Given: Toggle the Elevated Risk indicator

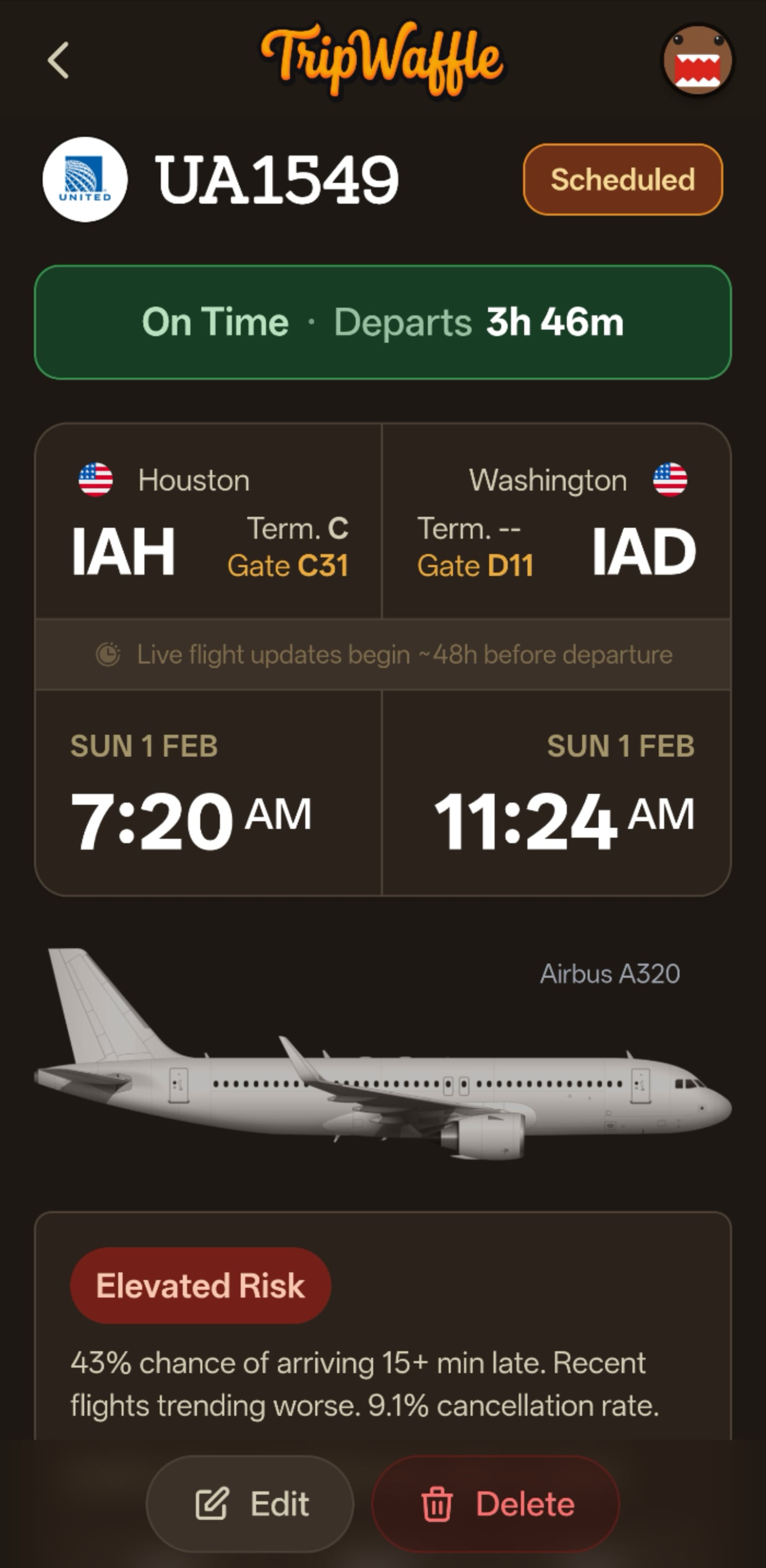Looking at the screenshot, I should (x=200, y=1284).
